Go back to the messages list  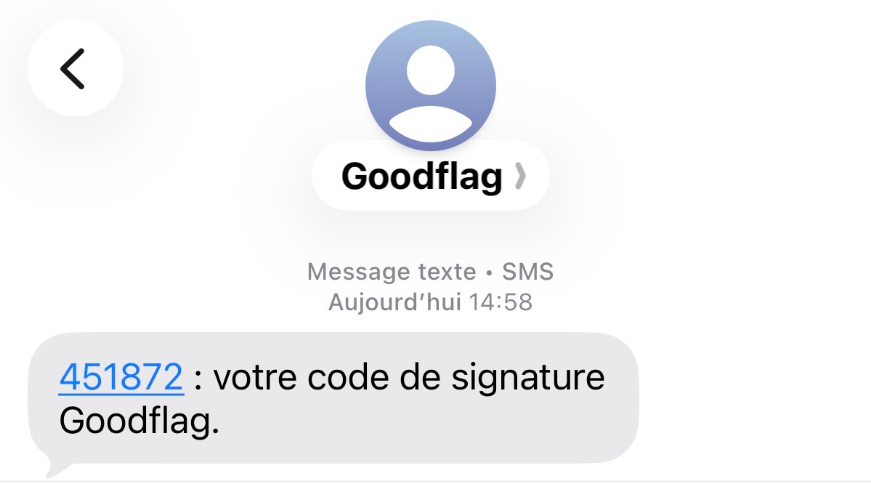click(74, 69)
